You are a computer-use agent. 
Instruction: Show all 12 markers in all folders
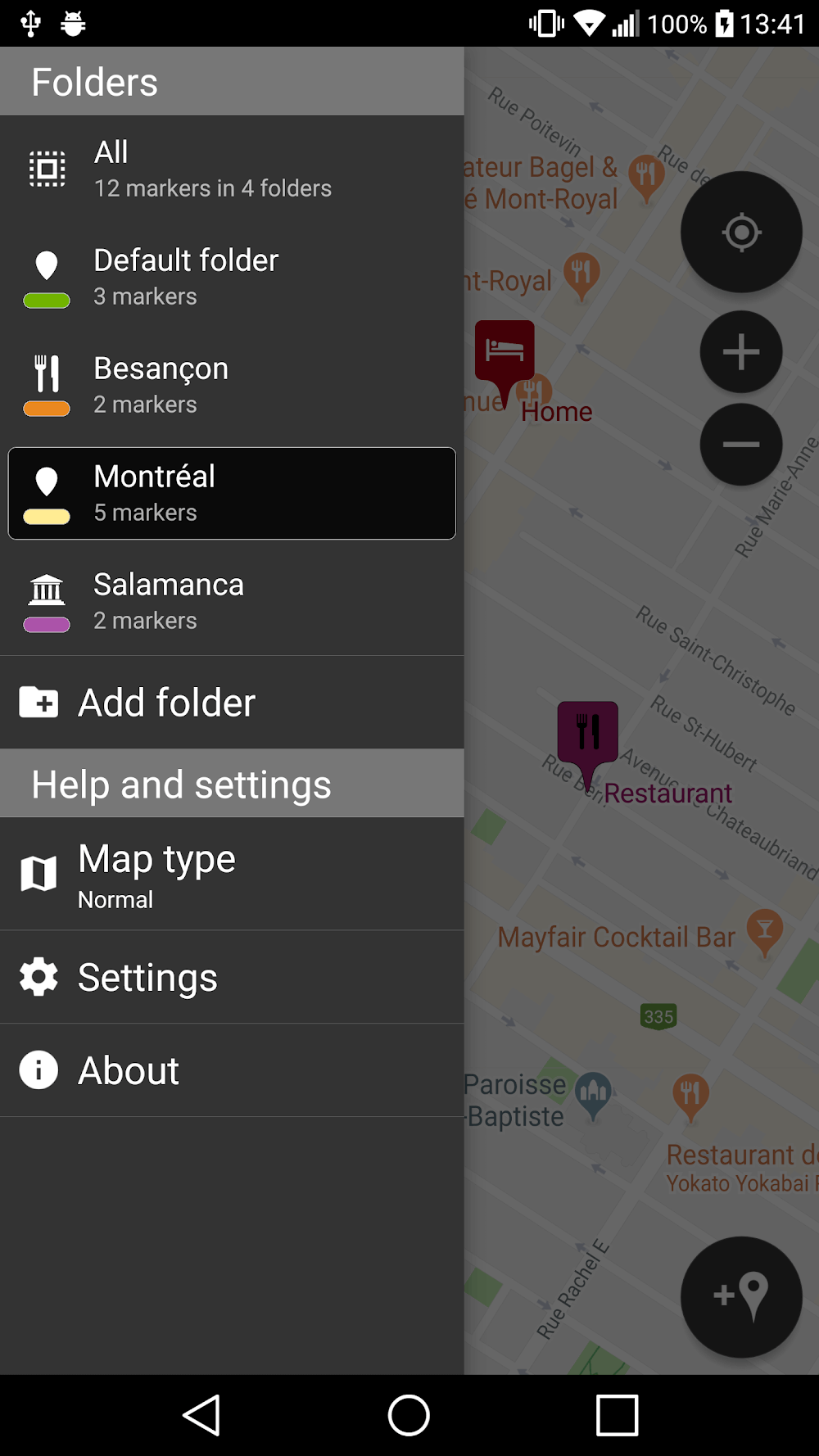pos(232,169)
